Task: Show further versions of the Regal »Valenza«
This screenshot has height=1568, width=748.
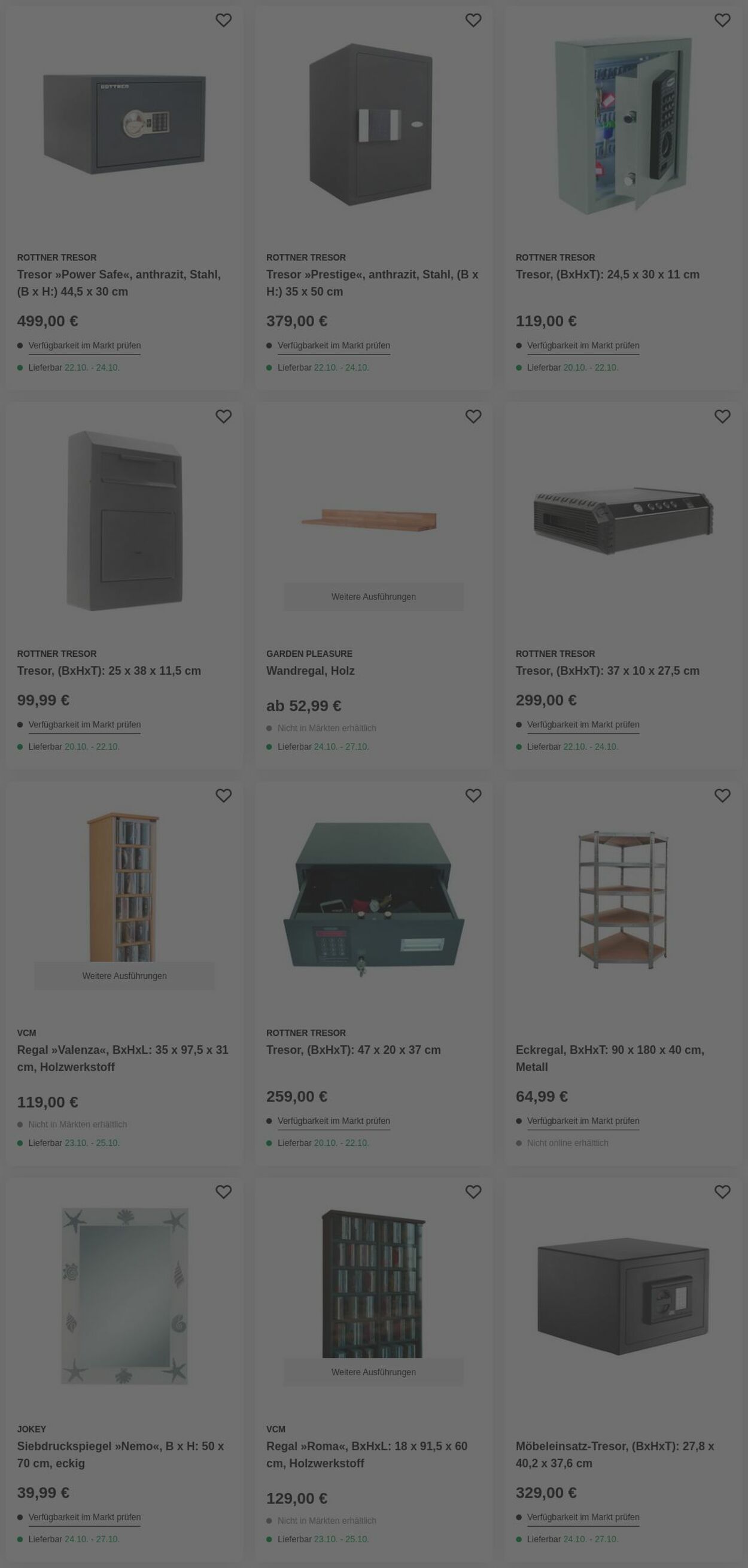Action: click(x=124, y=976)
